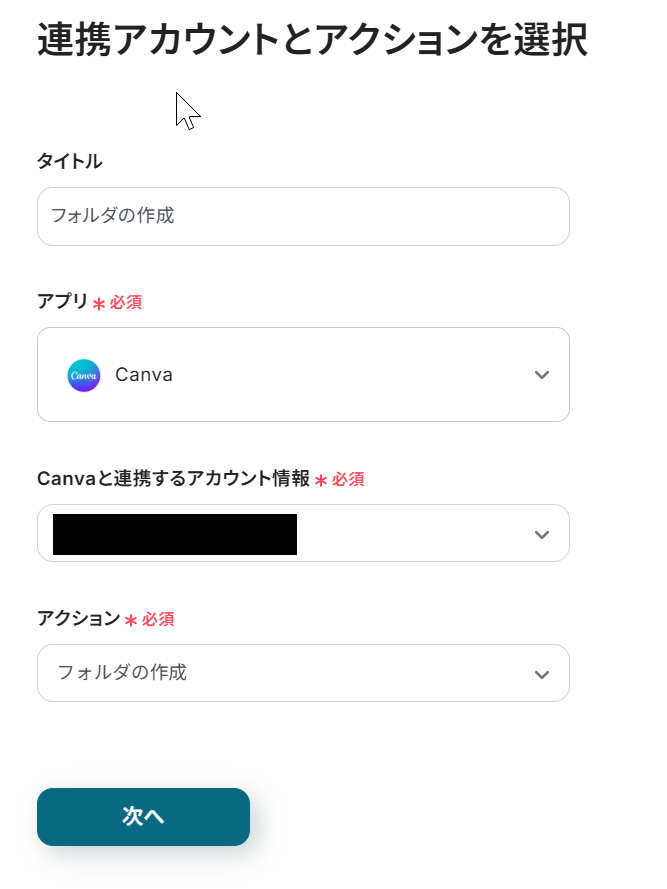Tap the title field with フォルダの作成

click(302, 216)
